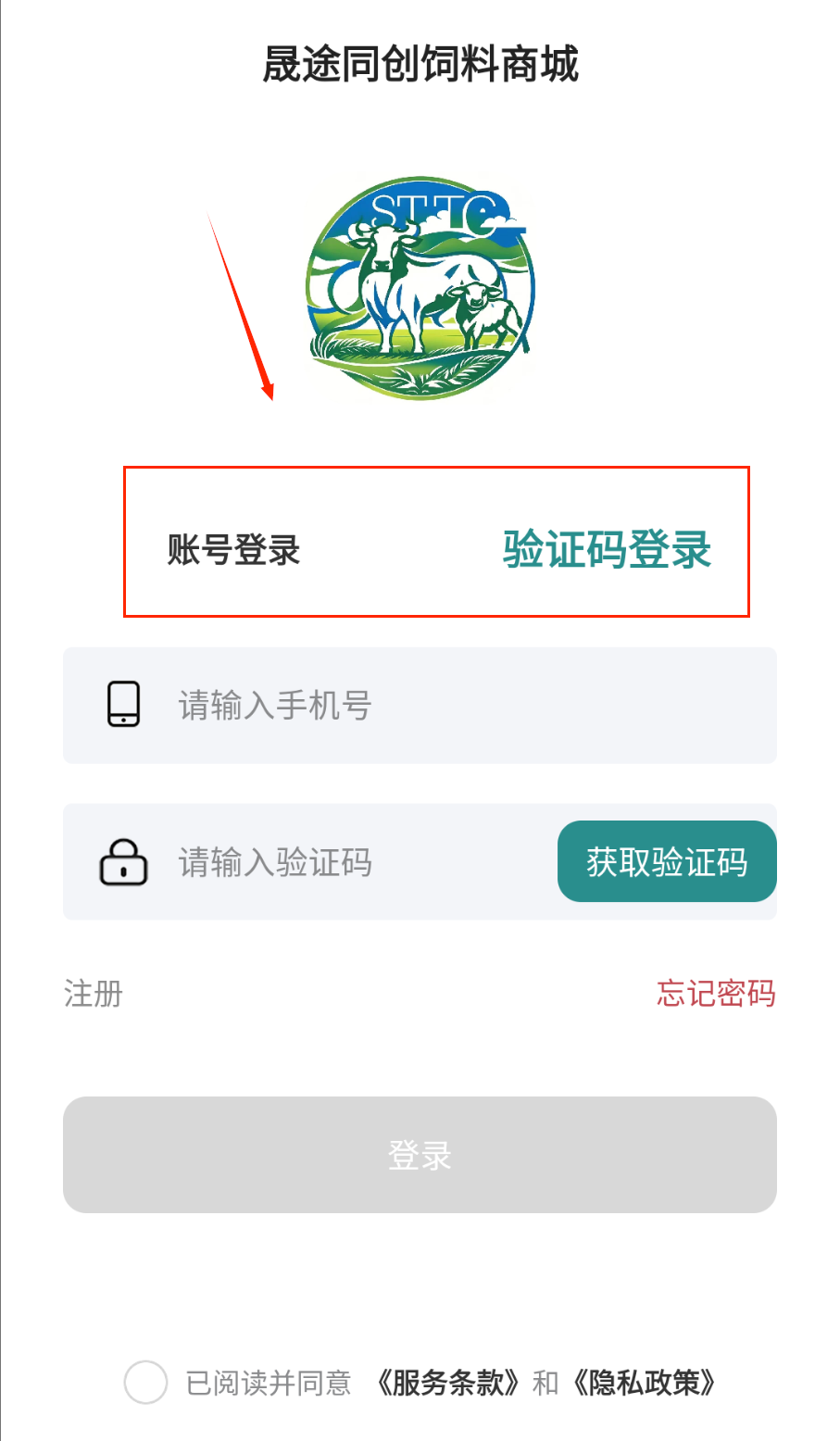840x1441 pixels.
Task: View the 《隐私政策》 link
Action: [645, 1383]
